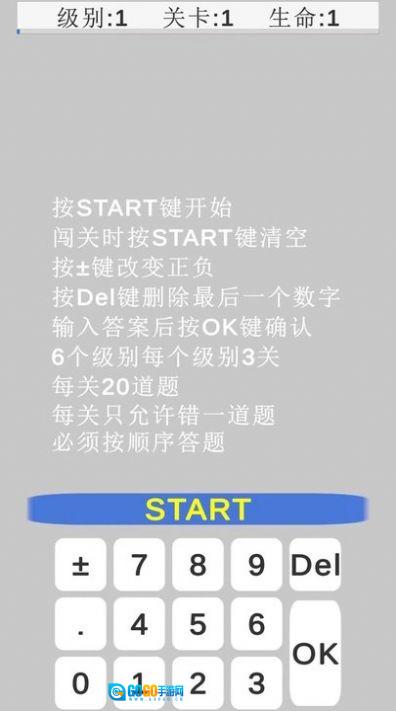Image resolution: width=396 pixels, height=711 pixels.
Task: Tap the blue START button
Action: pos(198,509)
